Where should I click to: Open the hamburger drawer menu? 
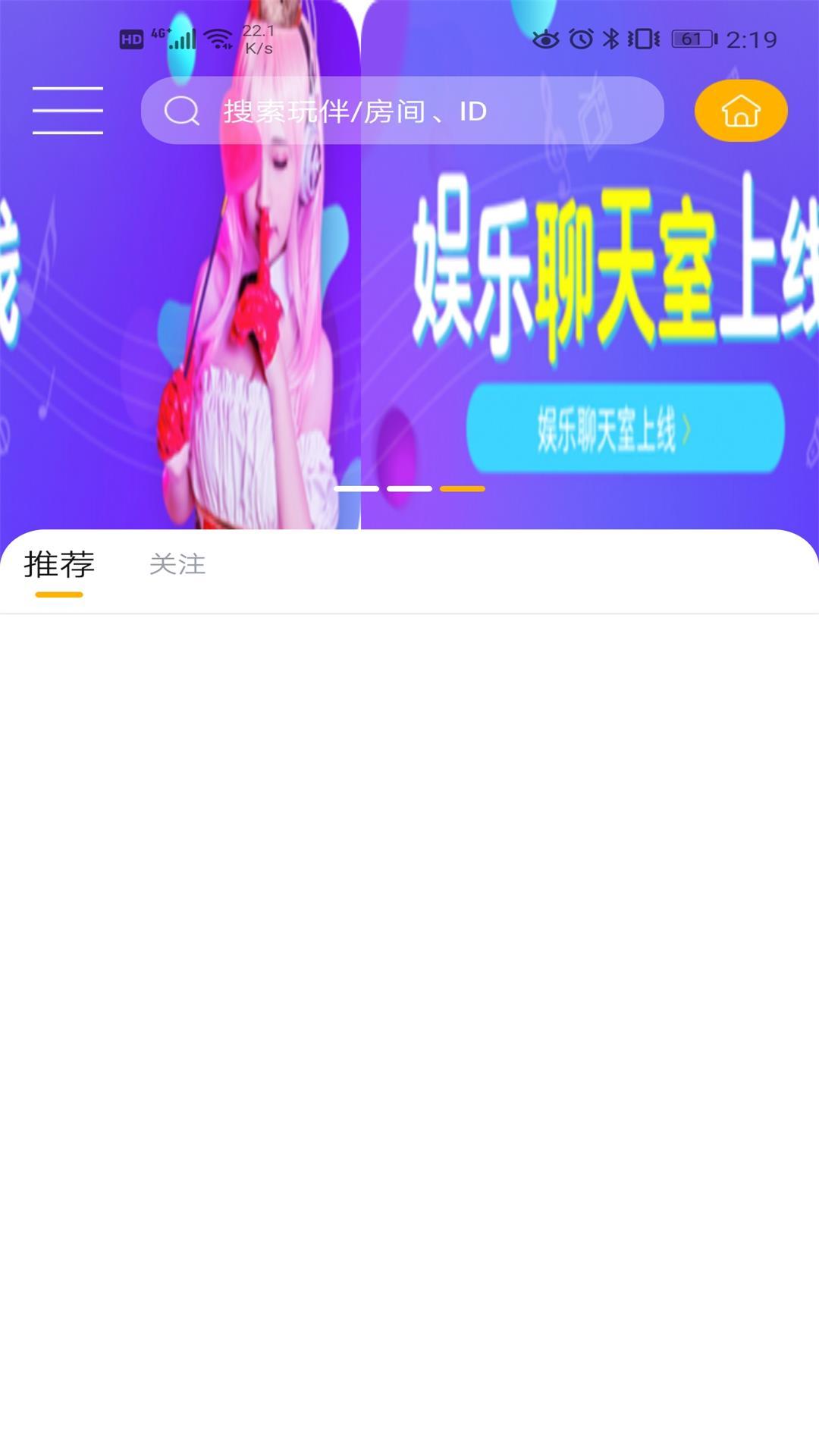pos(67,111)
